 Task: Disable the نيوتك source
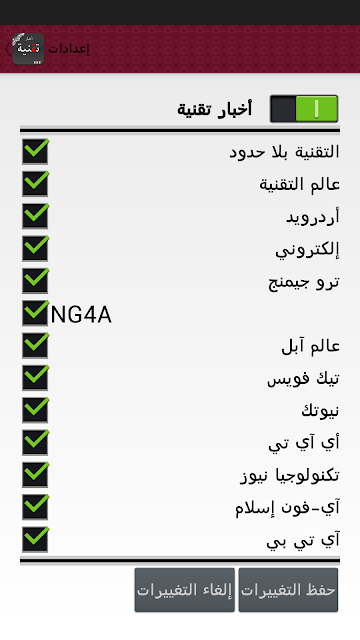36,410
